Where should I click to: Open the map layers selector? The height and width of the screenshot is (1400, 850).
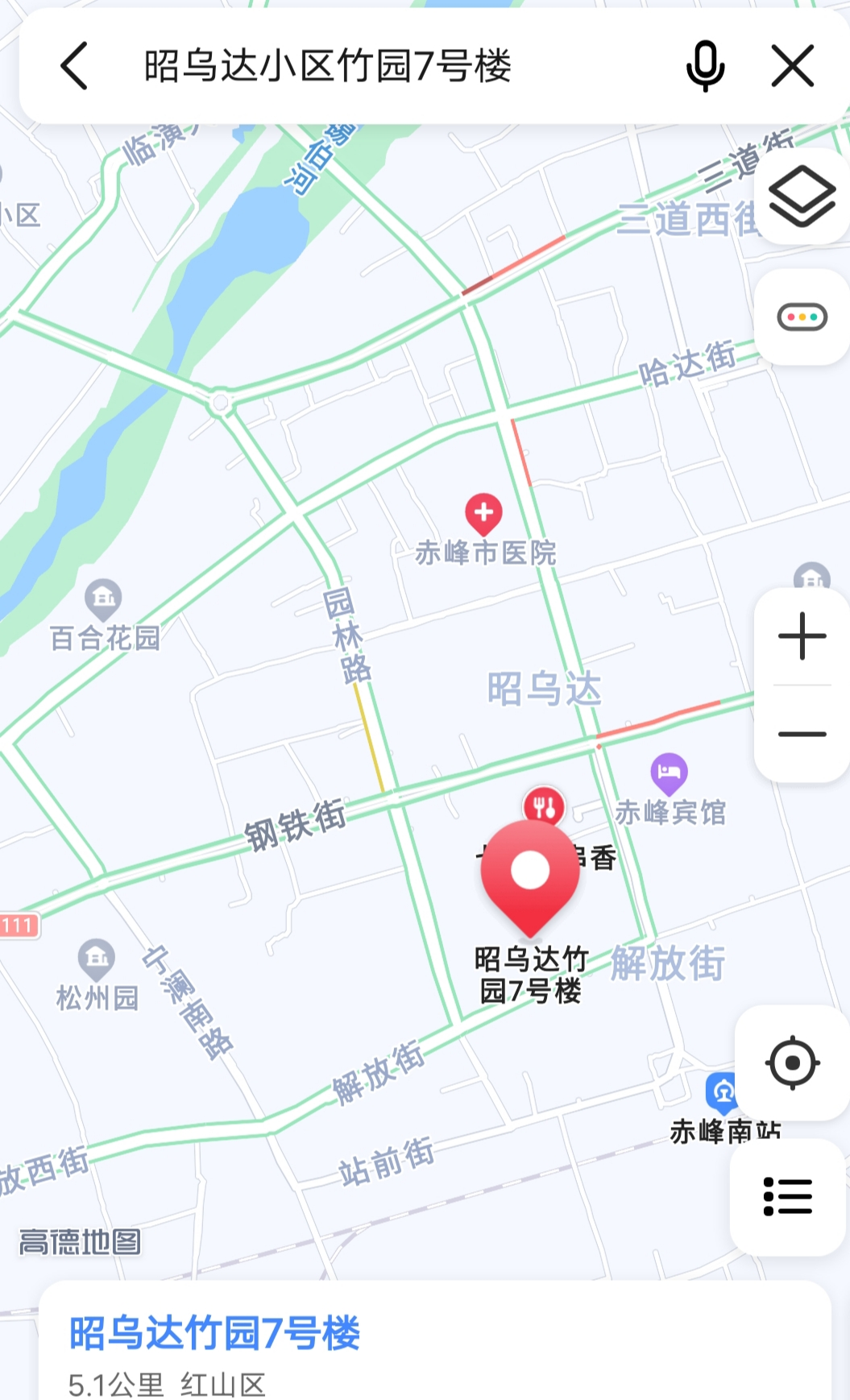[802, 197]
